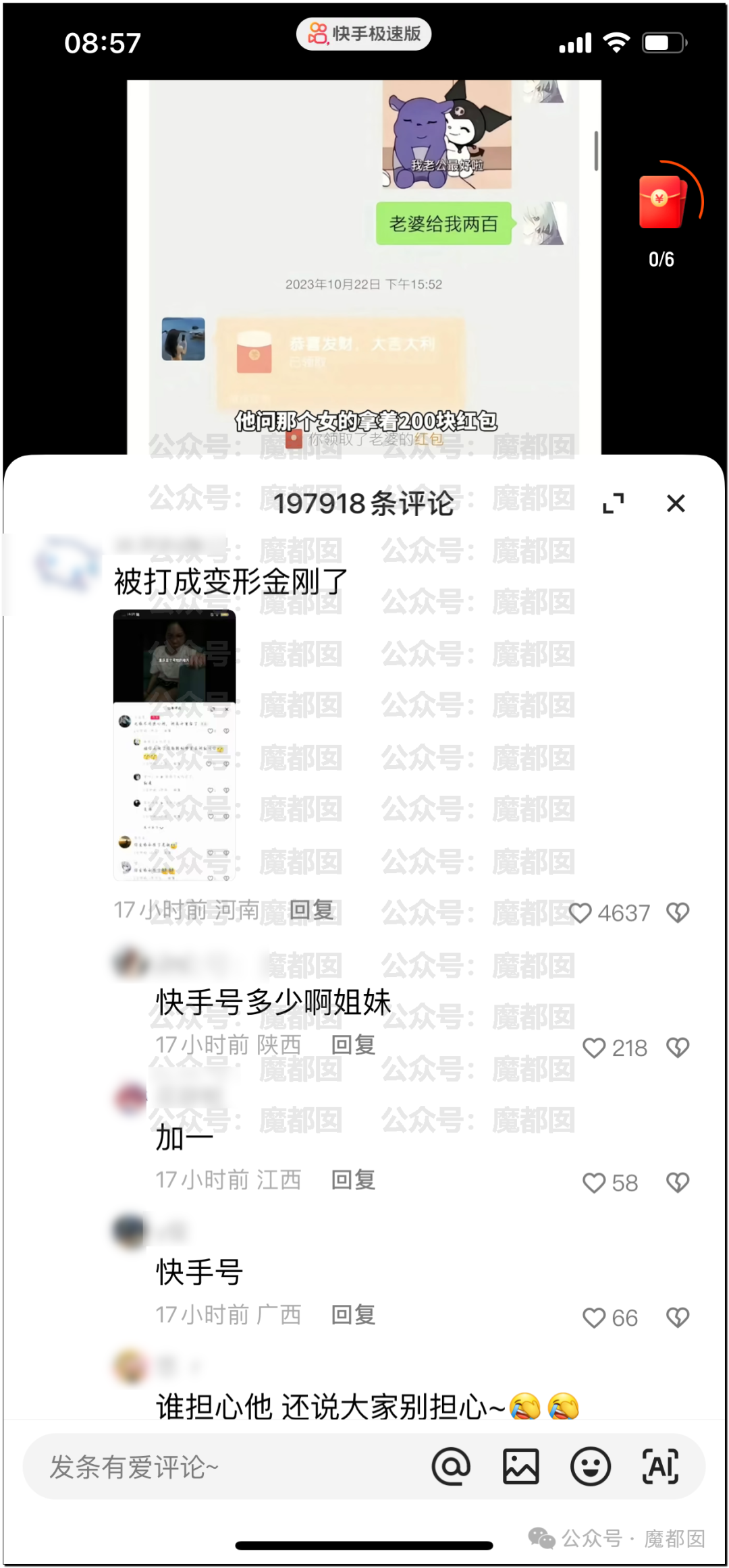Image resolution: width=729 pixels, height=1568 pixels.
Task: Reply to the 广西 comment
Action: (x=353, y=1314)
